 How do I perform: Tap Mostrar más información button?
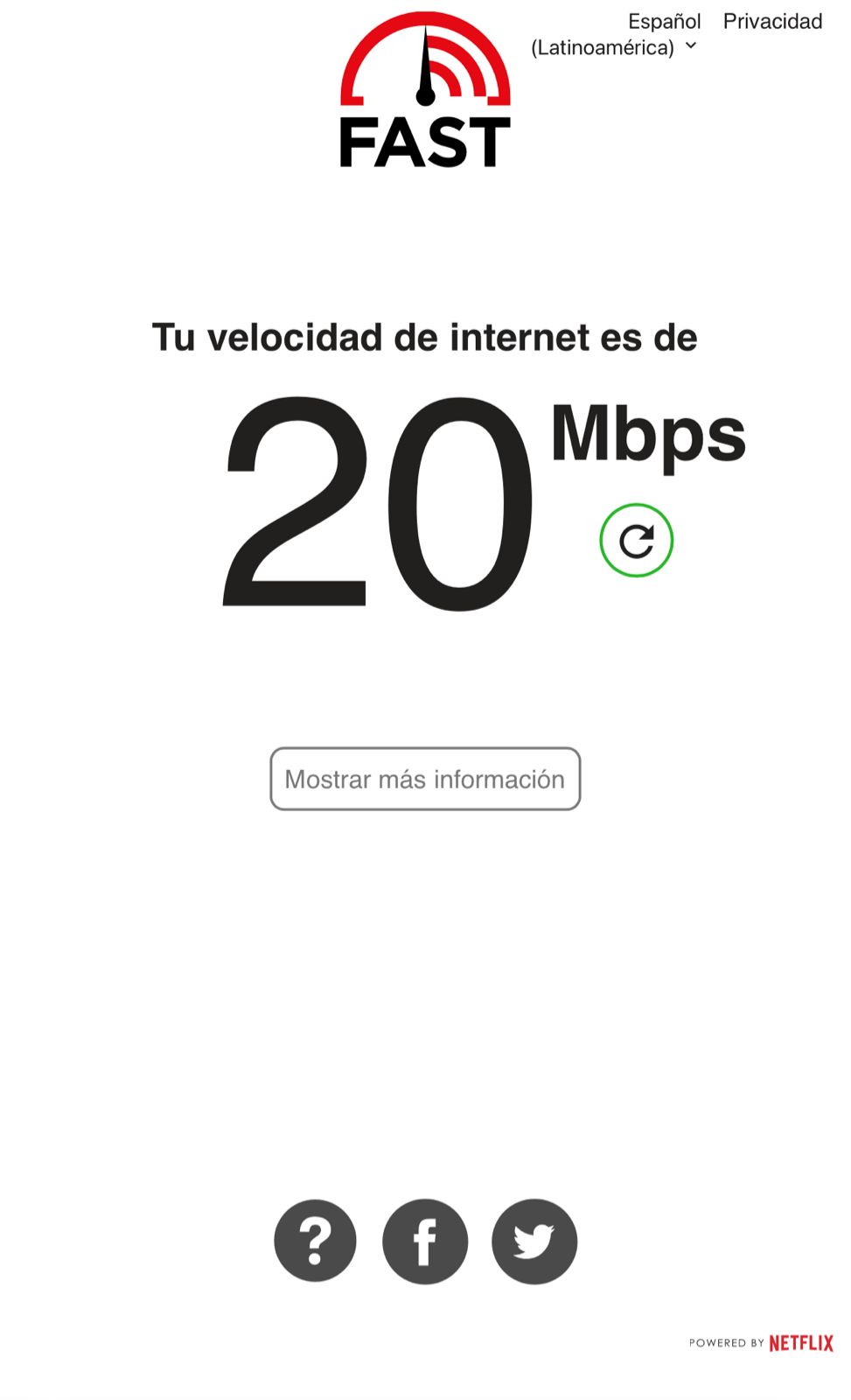[425, 779]
